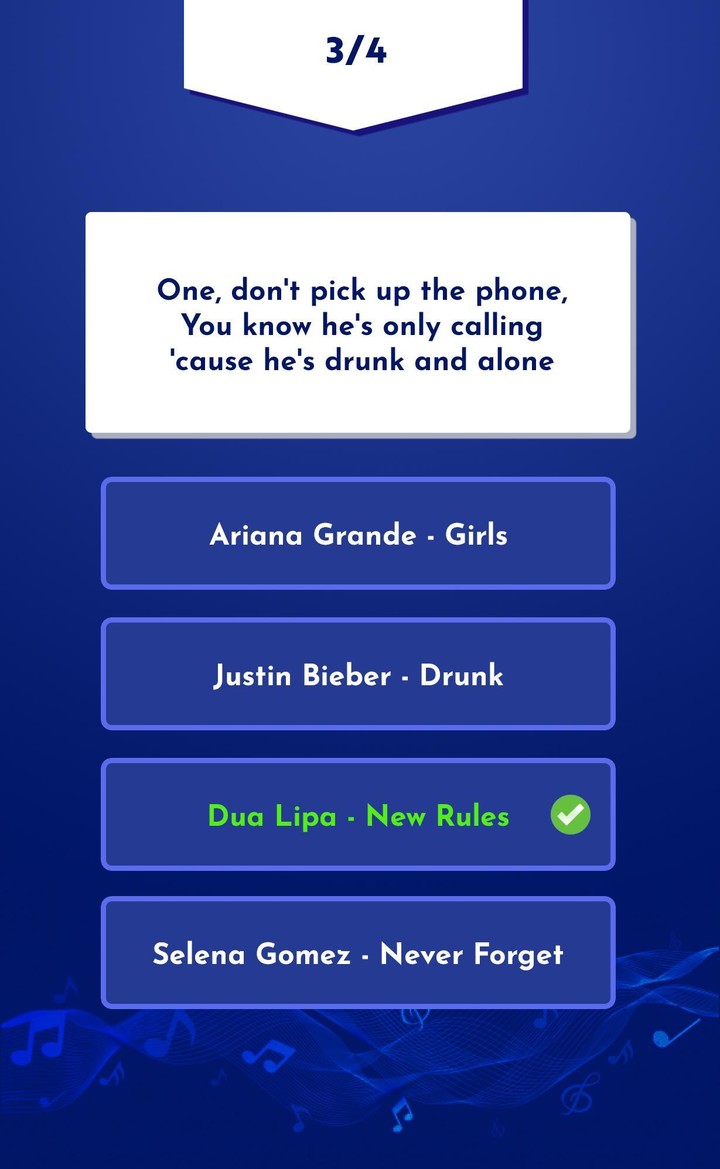Click the lyrics question card
This screenshot has height=1169, width=720.
pos(358,322)
